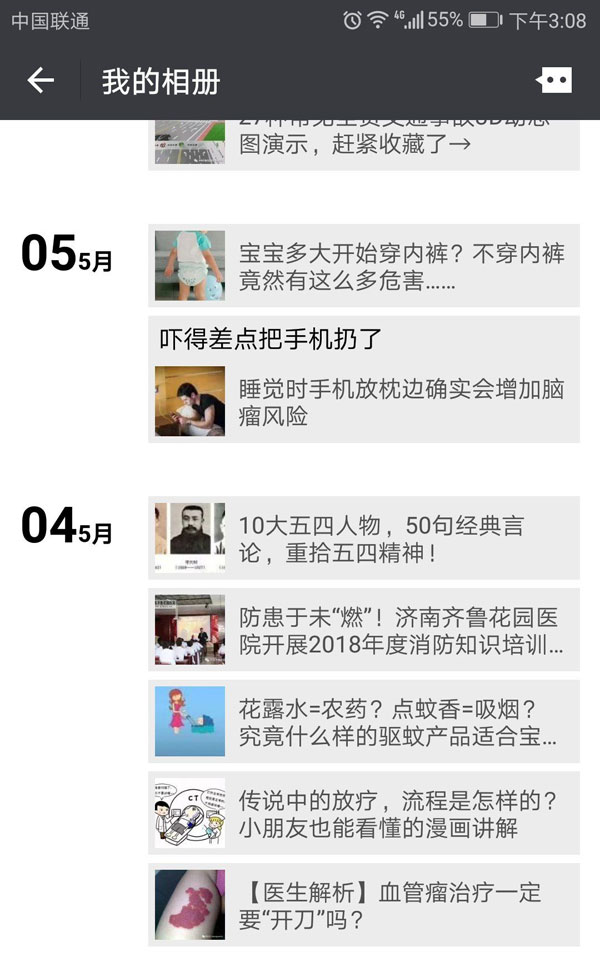
Task: Open the 传说中的放疗 comic article
Action: point(364,813)
